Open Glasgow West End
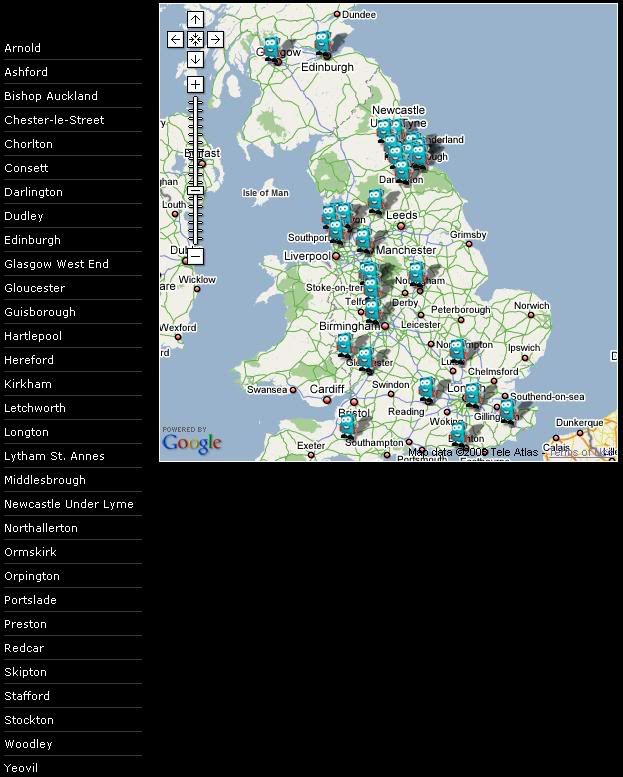623x777 pixels. point(56,264)
